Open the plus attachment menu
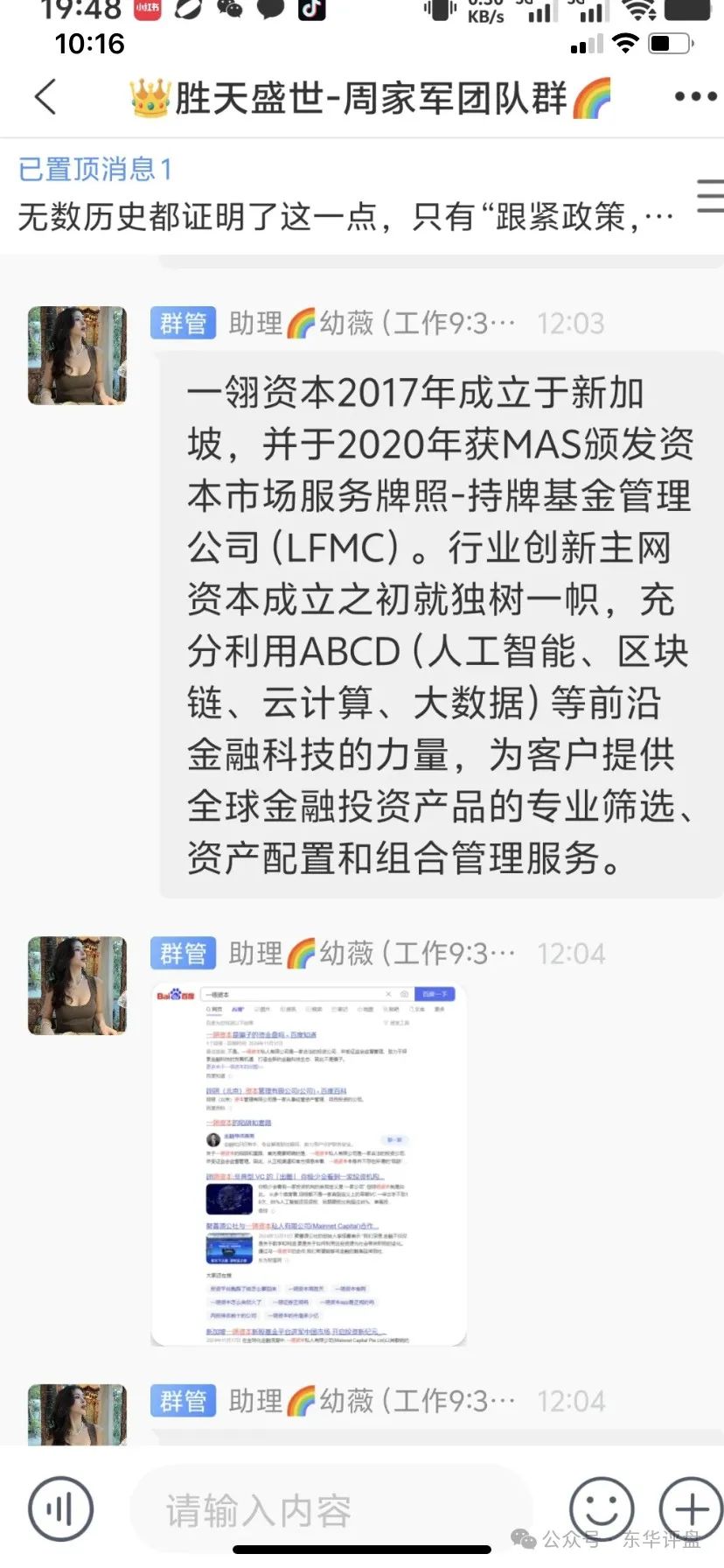This screenshot has width=724, height=1568. (691, 1508)
